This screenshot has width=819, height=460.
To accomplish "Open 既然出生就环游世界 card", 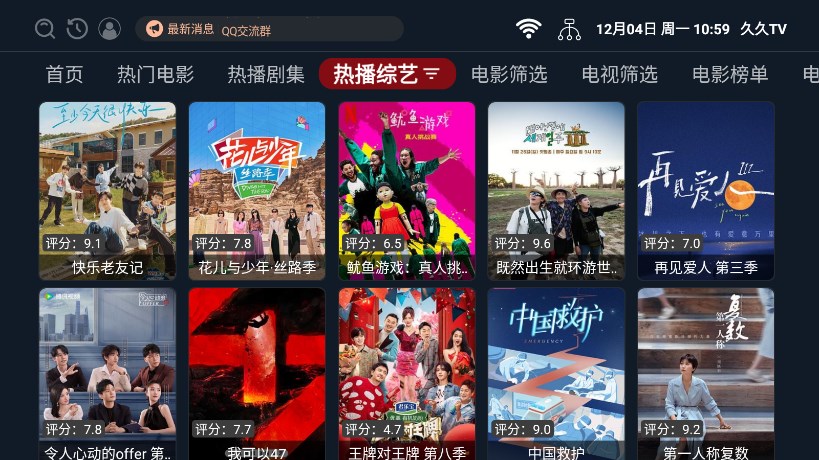I will pos(556,190).
